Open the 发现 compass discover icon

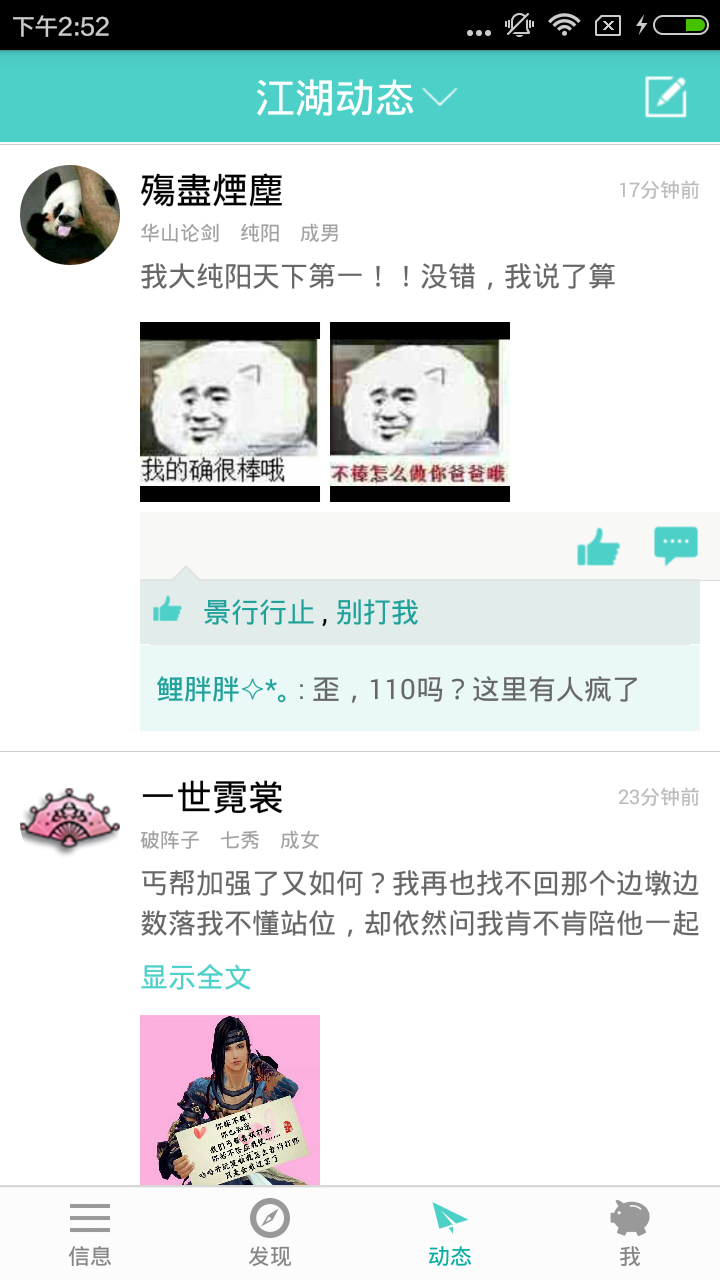270,1232
